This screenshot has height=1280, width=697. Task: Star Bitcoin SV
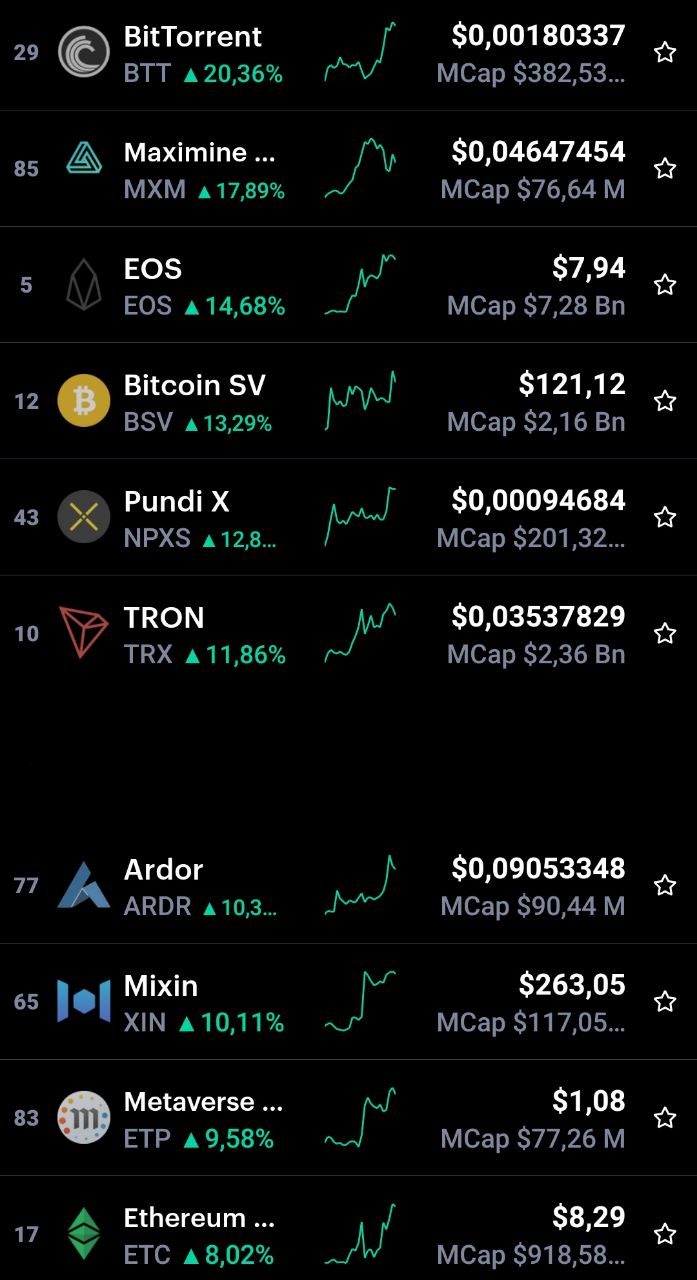tap(665, 401)
